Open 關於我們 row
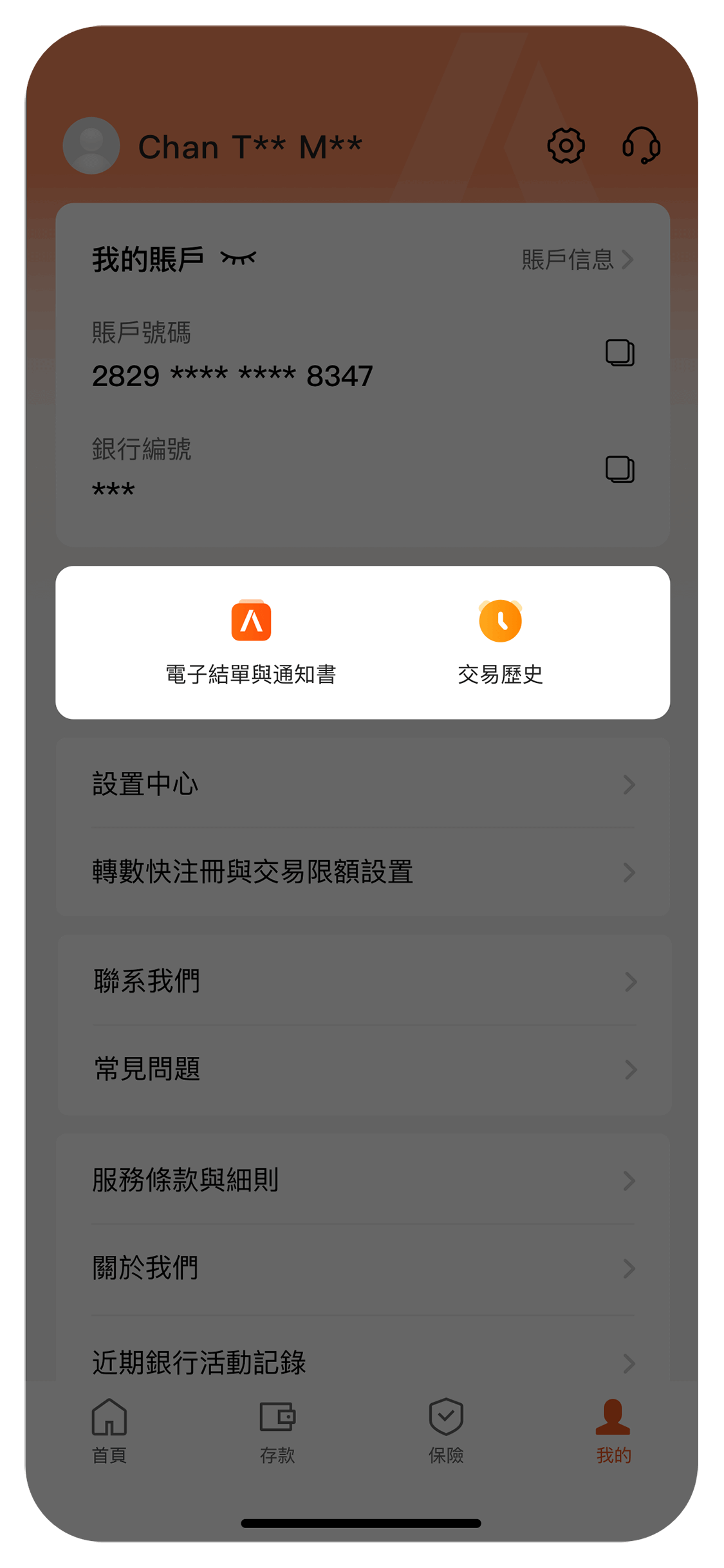Screen dimensions: 724x1568 click(363, 1268)
